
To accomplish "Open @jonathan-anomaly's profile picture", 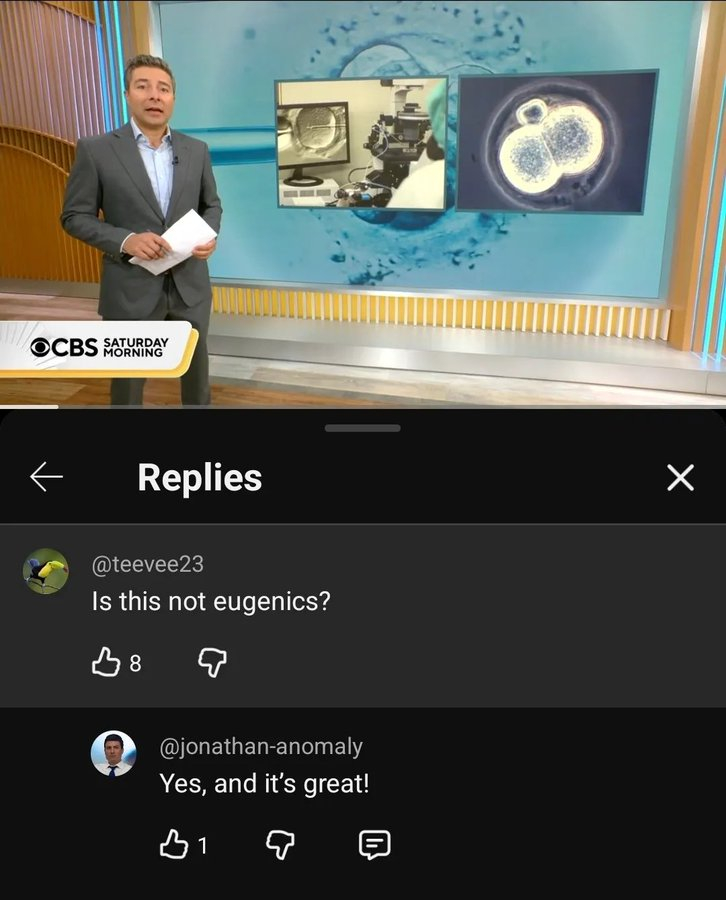I will point(114,754).
